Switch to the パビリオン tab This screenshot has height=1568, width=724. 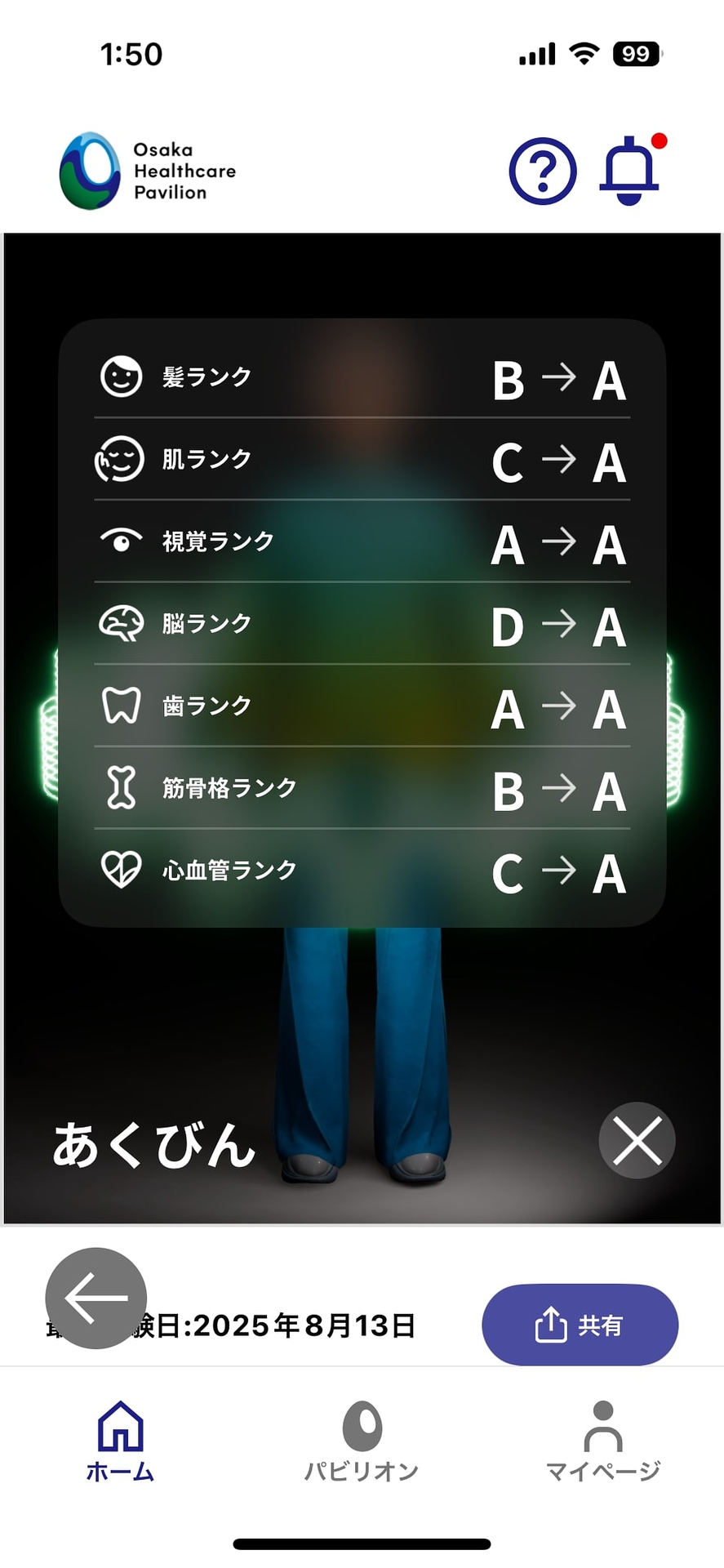[x=362, y=1441]
